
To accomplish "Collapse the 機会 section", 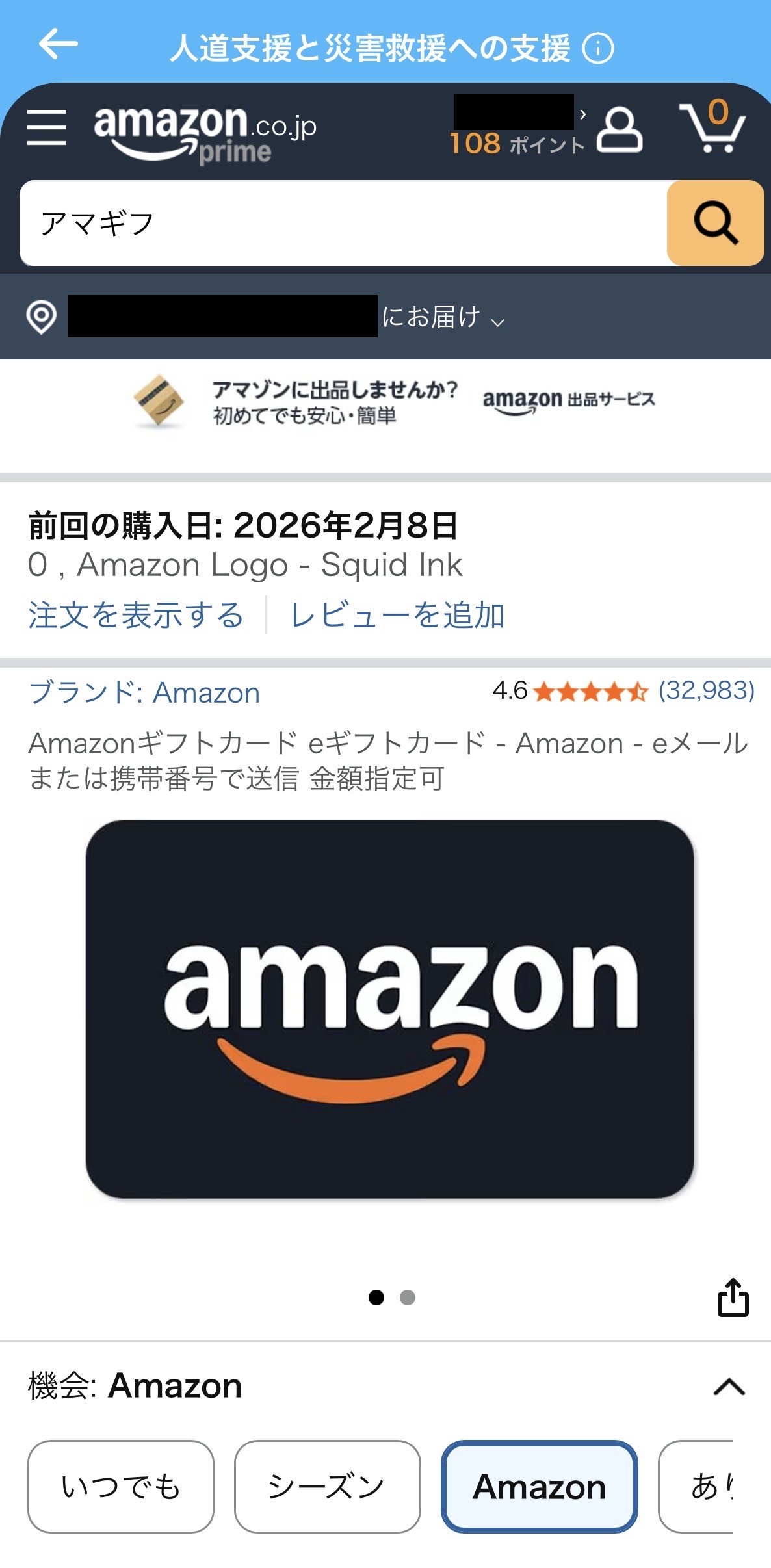I will tap(729, 1387).
